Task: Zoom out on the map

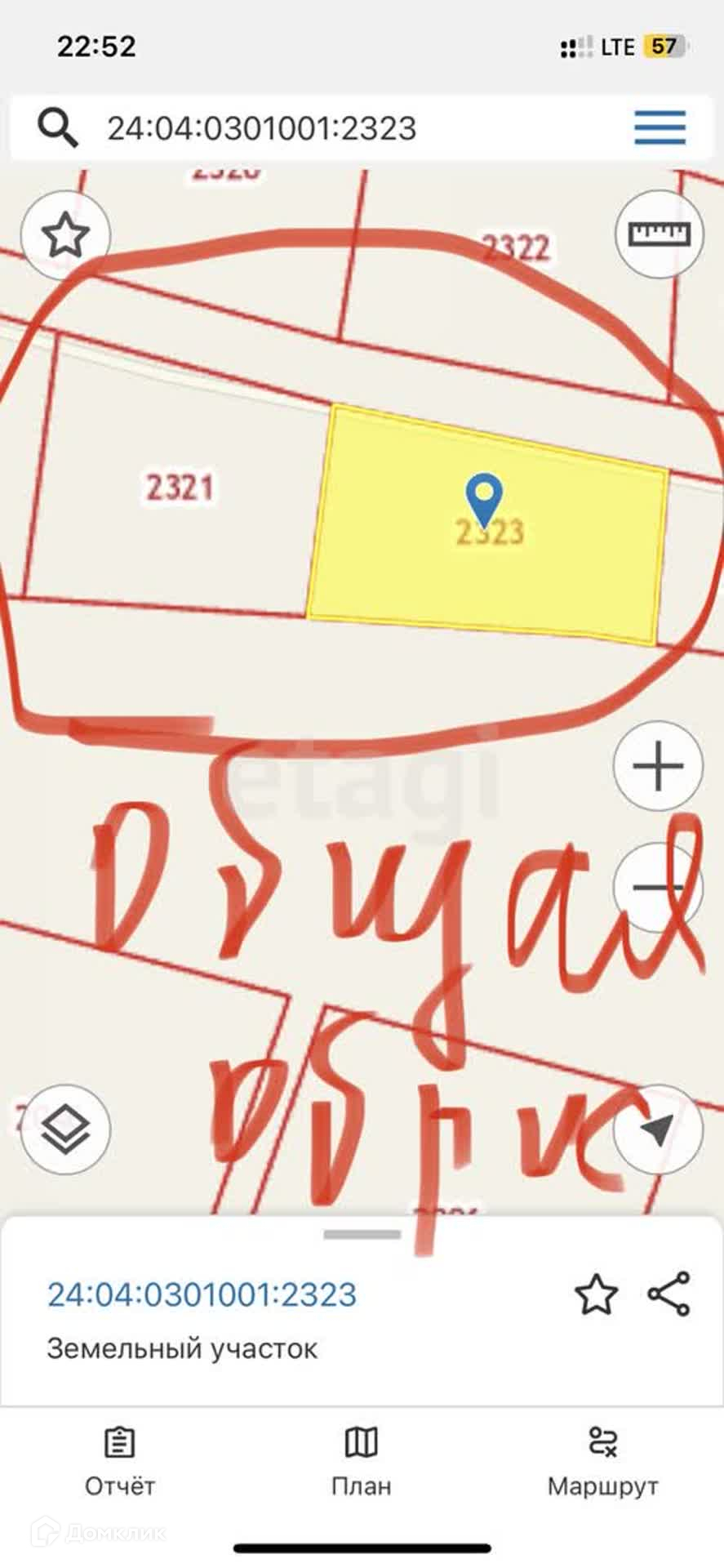Action: coord(658,887)
